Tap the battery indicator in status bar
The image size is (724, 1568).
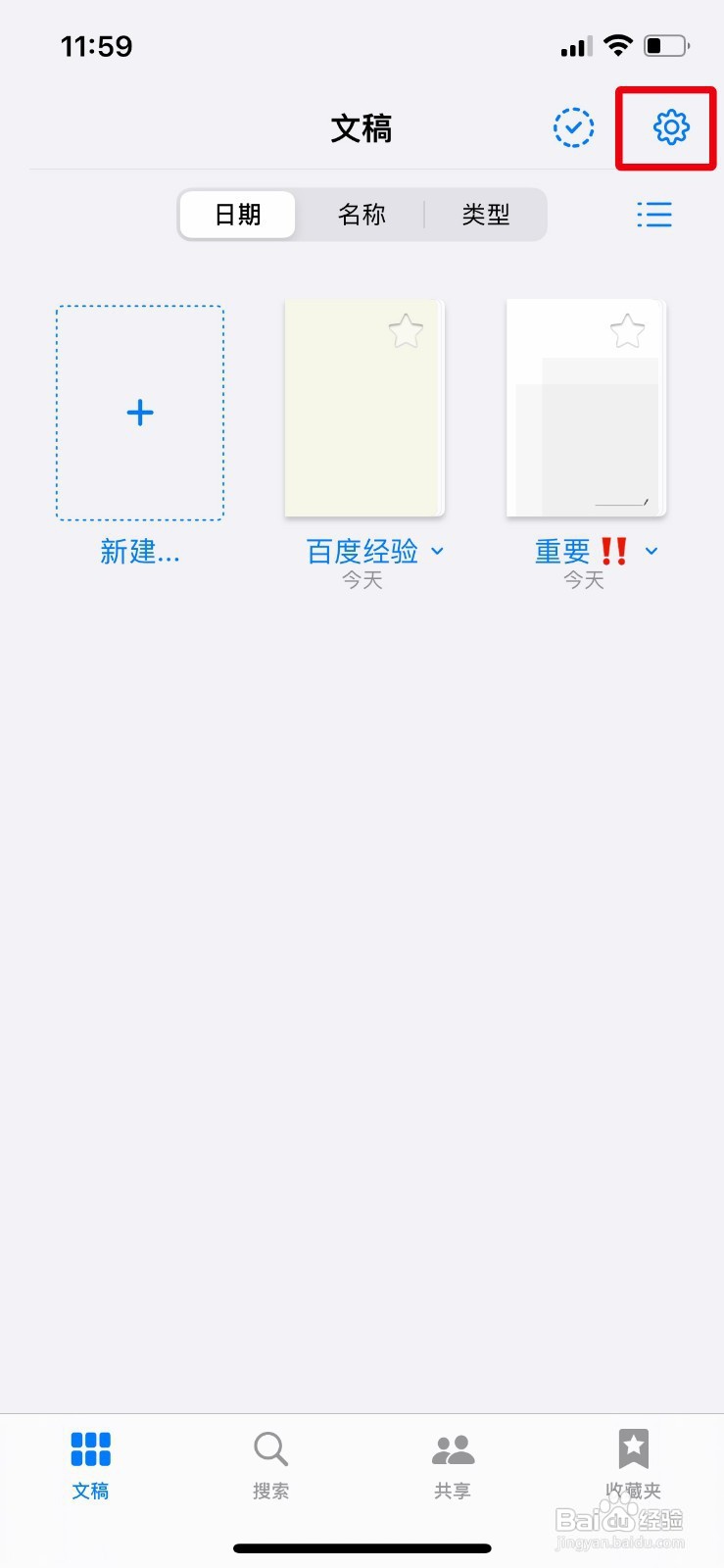point(664,44)
